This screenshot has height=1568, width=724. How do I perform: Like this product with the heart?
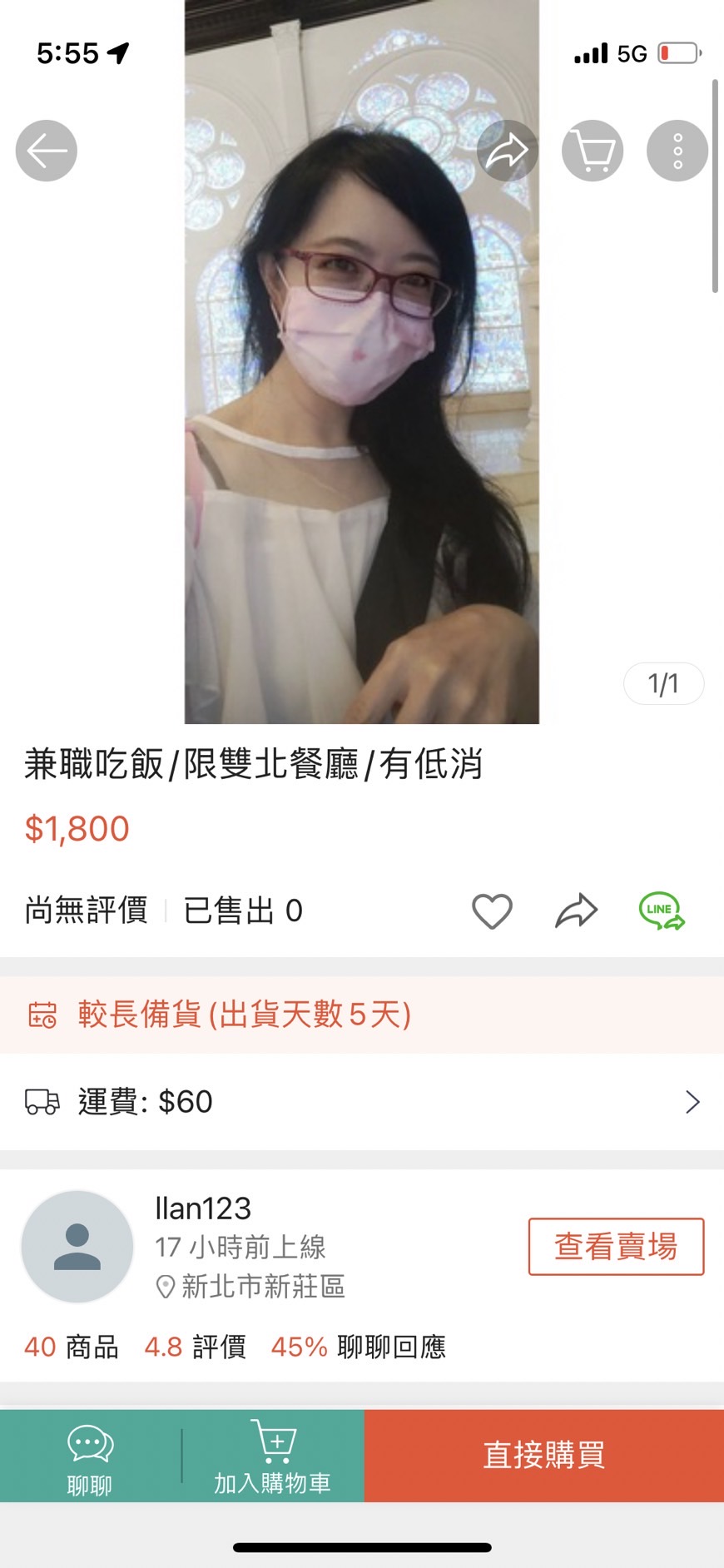coord(492,911)
